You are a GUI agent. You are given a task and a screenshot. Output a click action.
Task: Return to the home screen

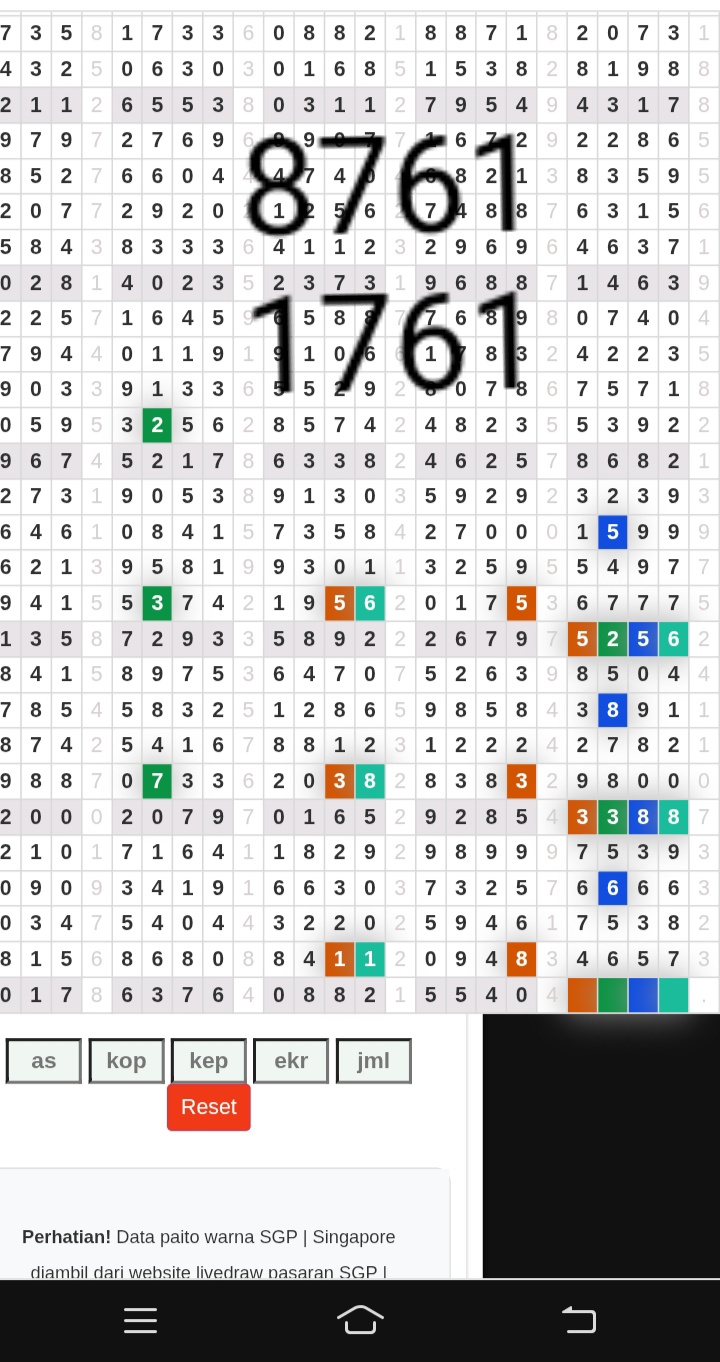click(x=360, y=1320)
